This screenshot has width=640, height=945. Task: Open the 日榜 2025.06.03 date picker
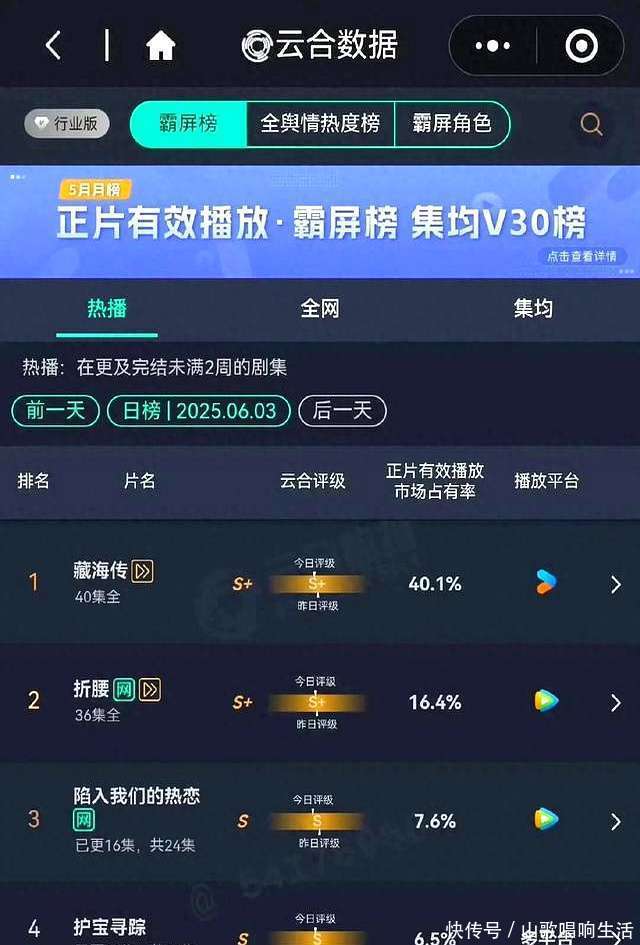(x=199, y=411)
